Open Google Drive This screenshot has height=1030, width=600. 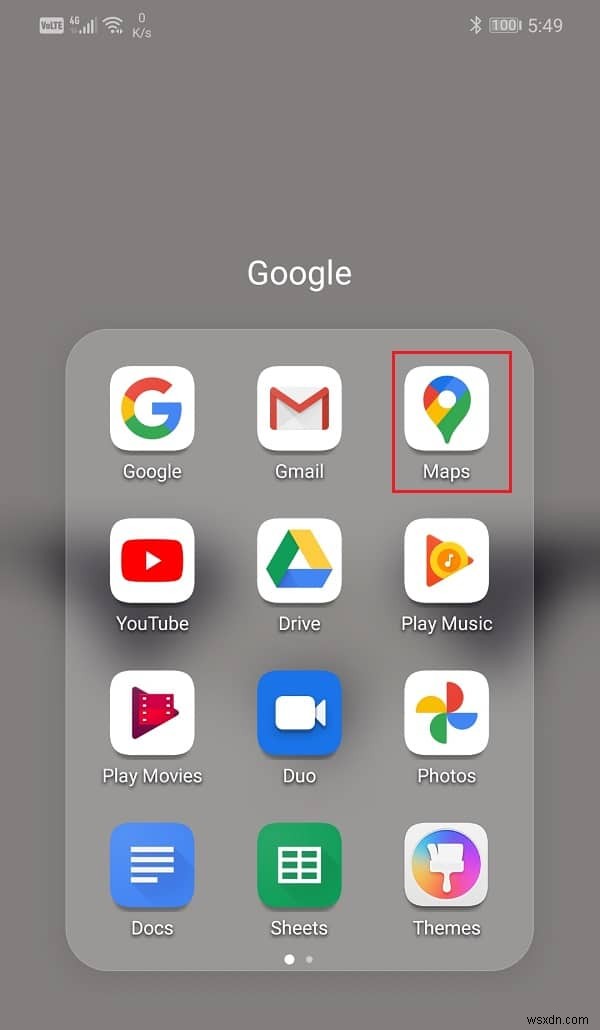coord(299,560)
